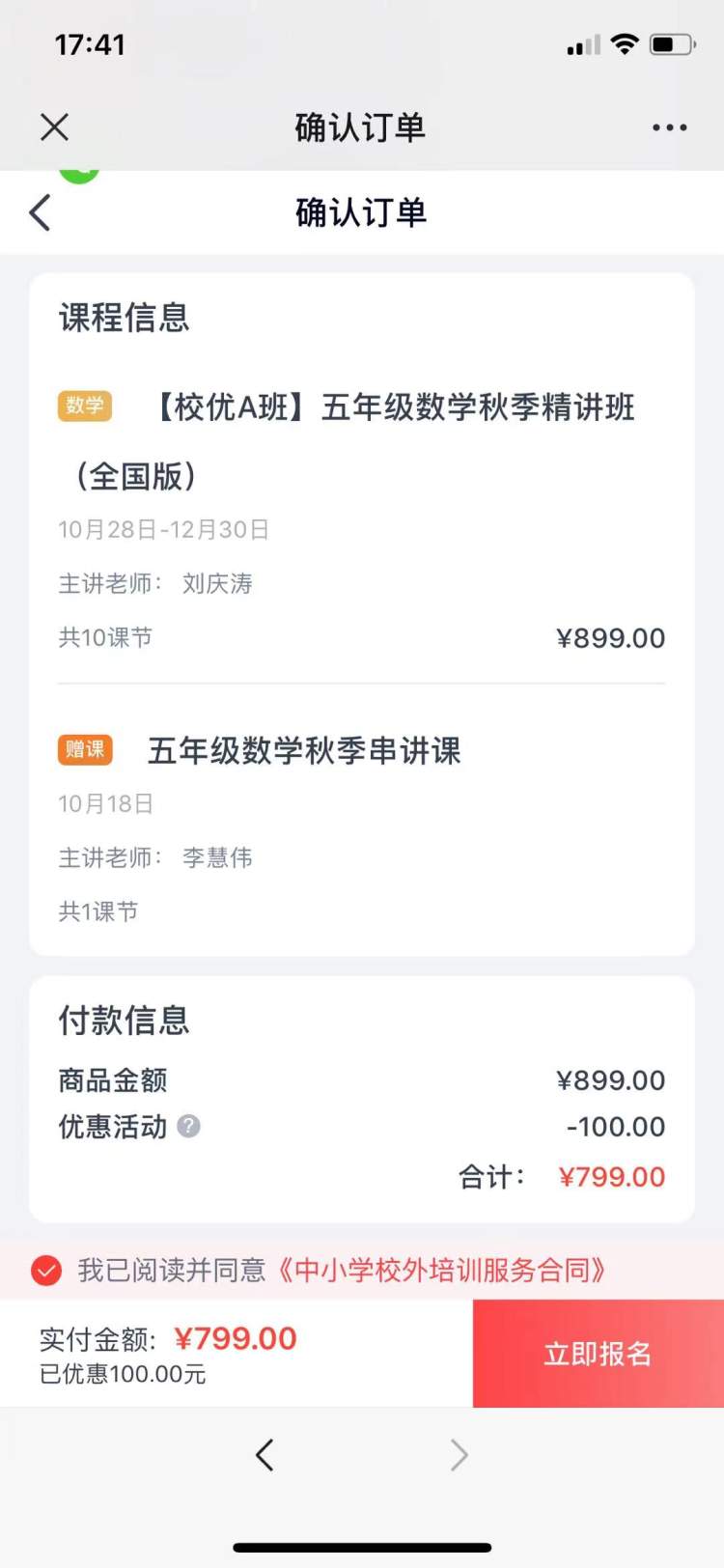
Task: Close the mini program with the X
Action: click(x=55, y=126)
